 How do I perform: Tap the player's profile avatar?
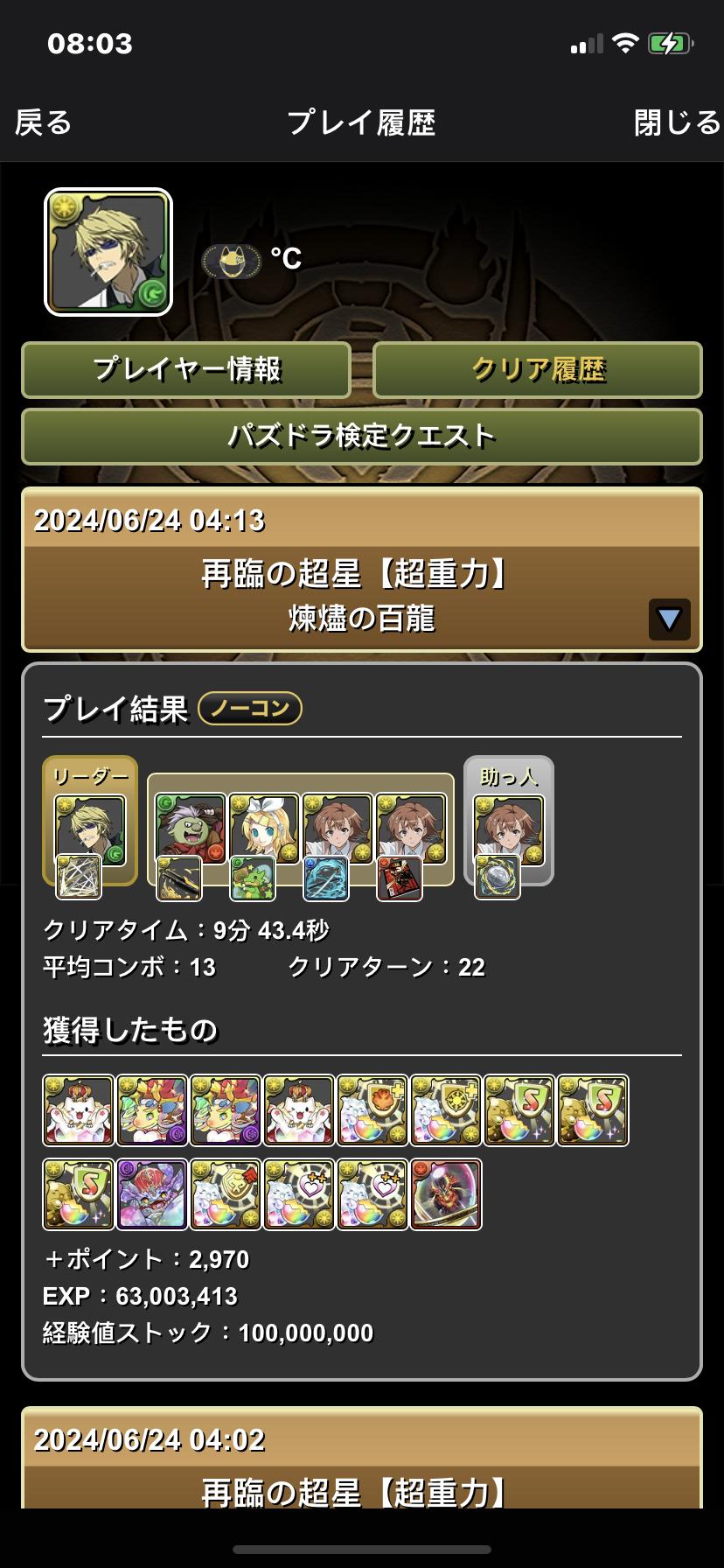tap(108, 252)
